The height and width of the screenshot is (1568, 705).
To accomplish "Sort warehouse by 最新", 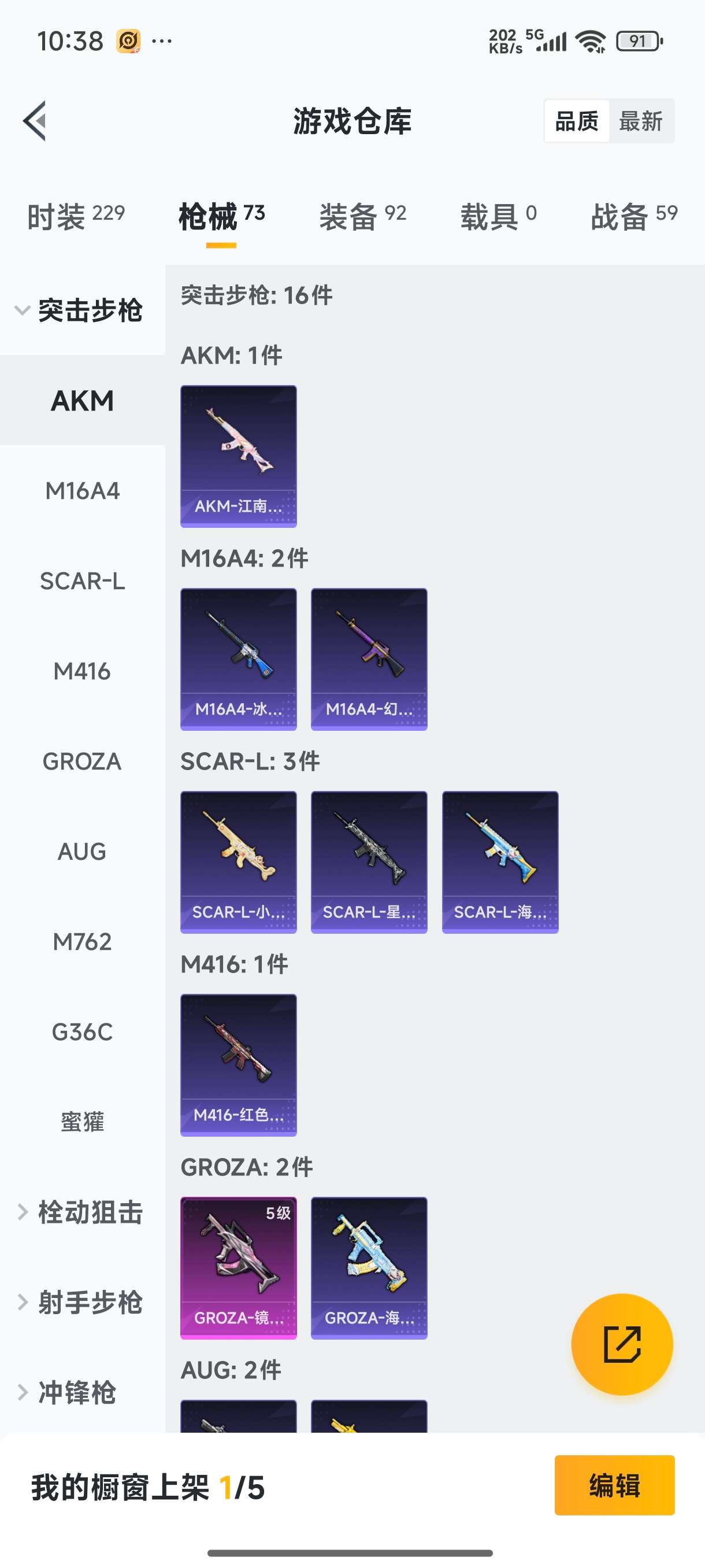I will tap(640, 121).
